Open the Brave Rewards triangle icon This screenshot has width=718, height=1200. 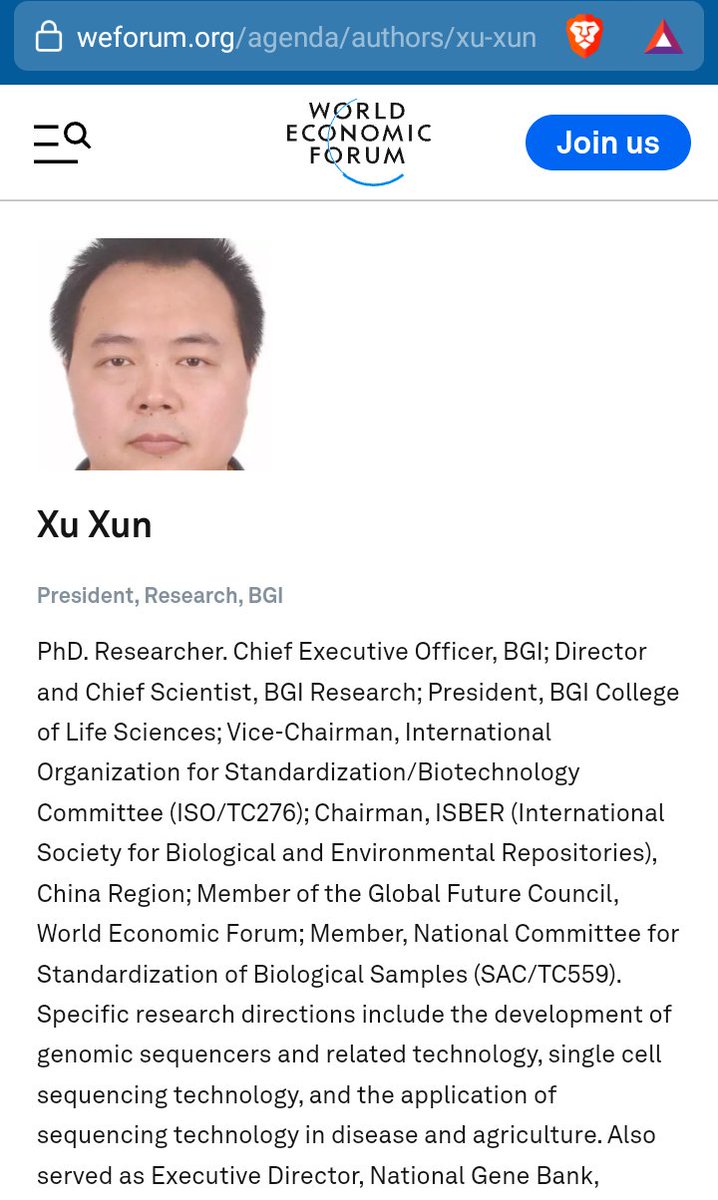pos(663,38)
